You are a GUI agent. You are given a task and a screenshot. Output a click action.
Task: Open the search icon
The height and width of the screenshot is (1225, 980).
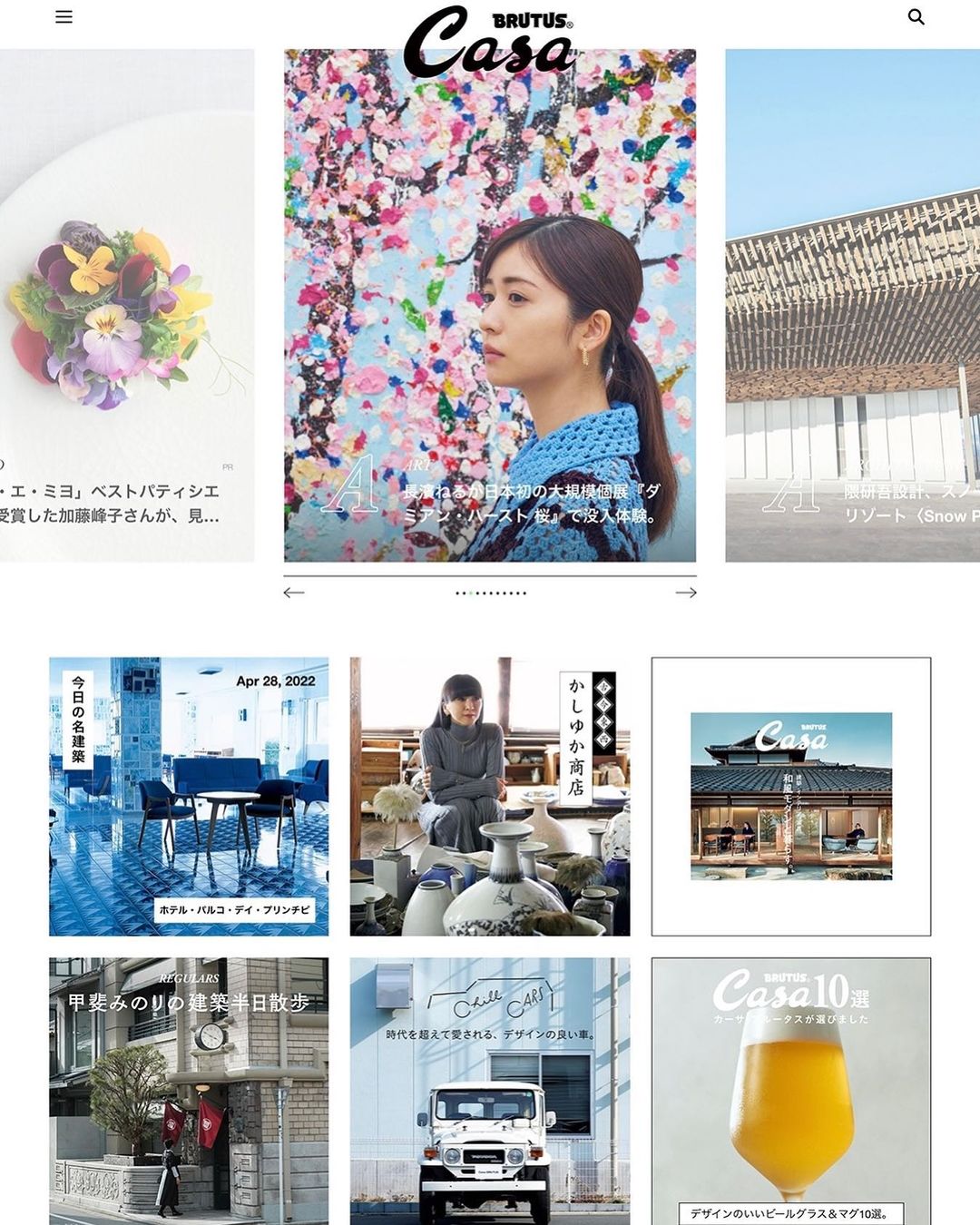(916, 17)
